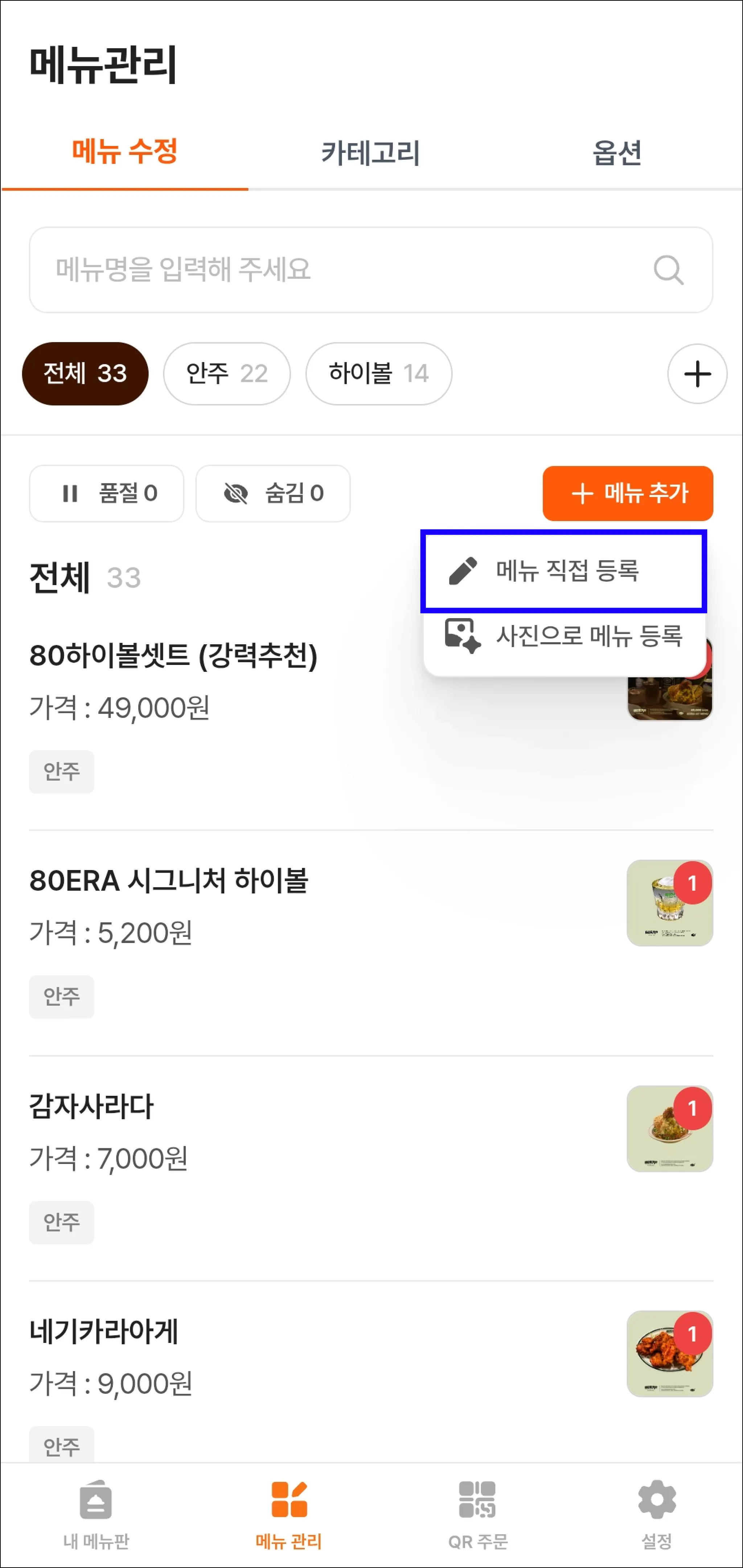This screenshot has height=1568, width=743.
Task: Open the QR 주문 tab
Action: 478,1514
